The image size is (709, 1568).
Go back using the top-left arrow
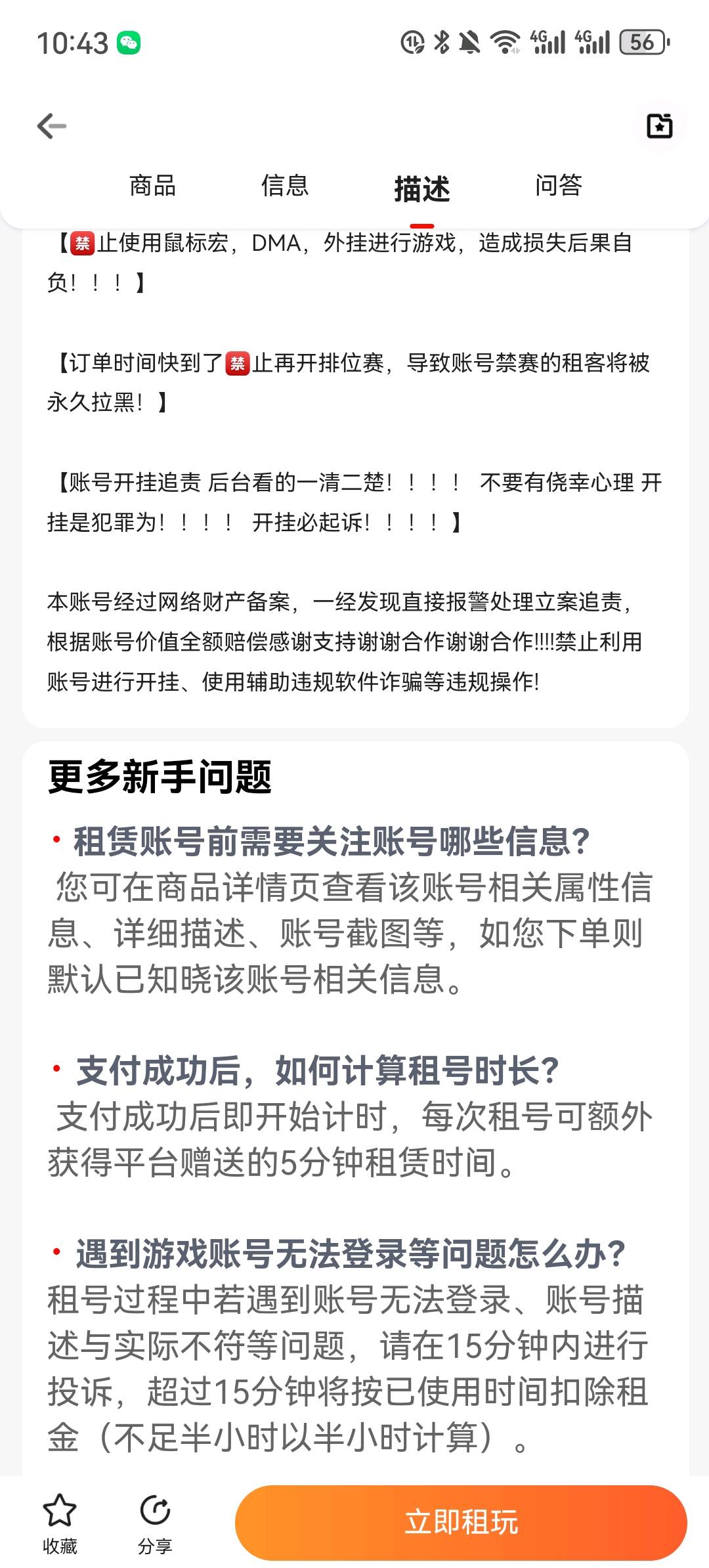pos(52,125)
